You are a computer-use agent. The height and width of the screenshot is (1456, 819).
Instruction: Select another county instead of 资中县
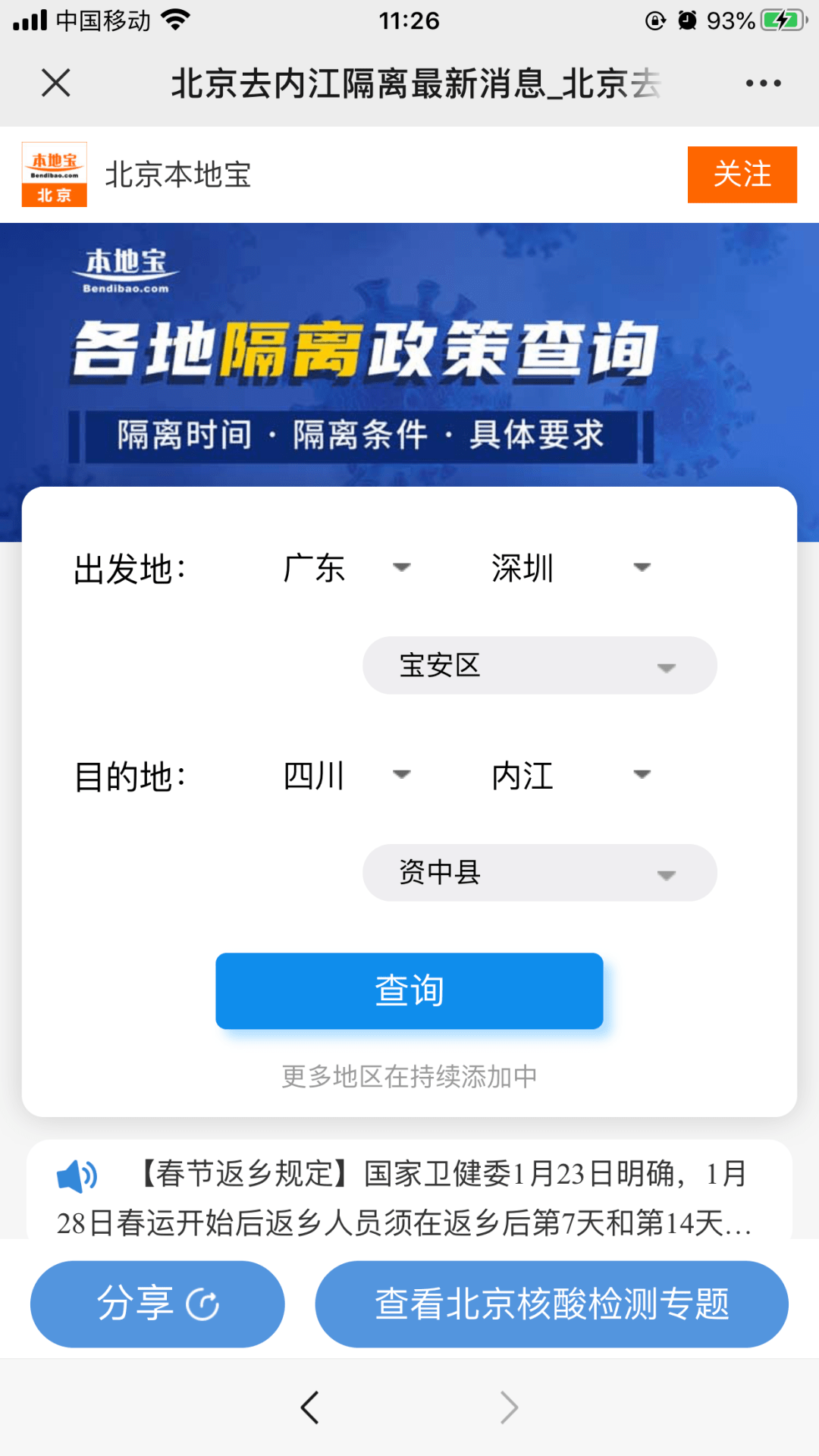(x=539, y=873)
